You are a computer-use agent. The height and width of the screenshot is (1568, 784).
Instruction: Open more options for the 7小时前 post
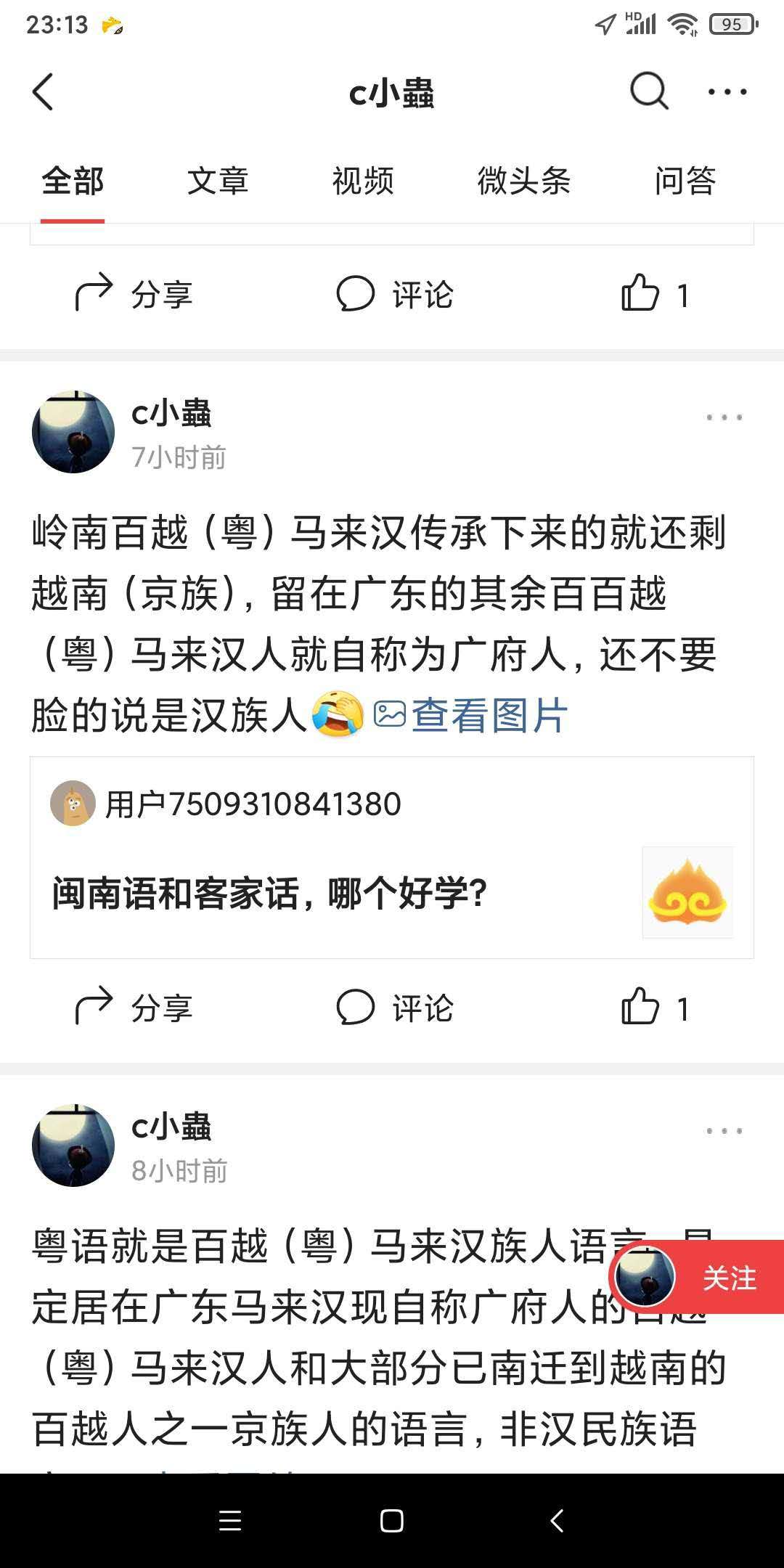point(724,417)
